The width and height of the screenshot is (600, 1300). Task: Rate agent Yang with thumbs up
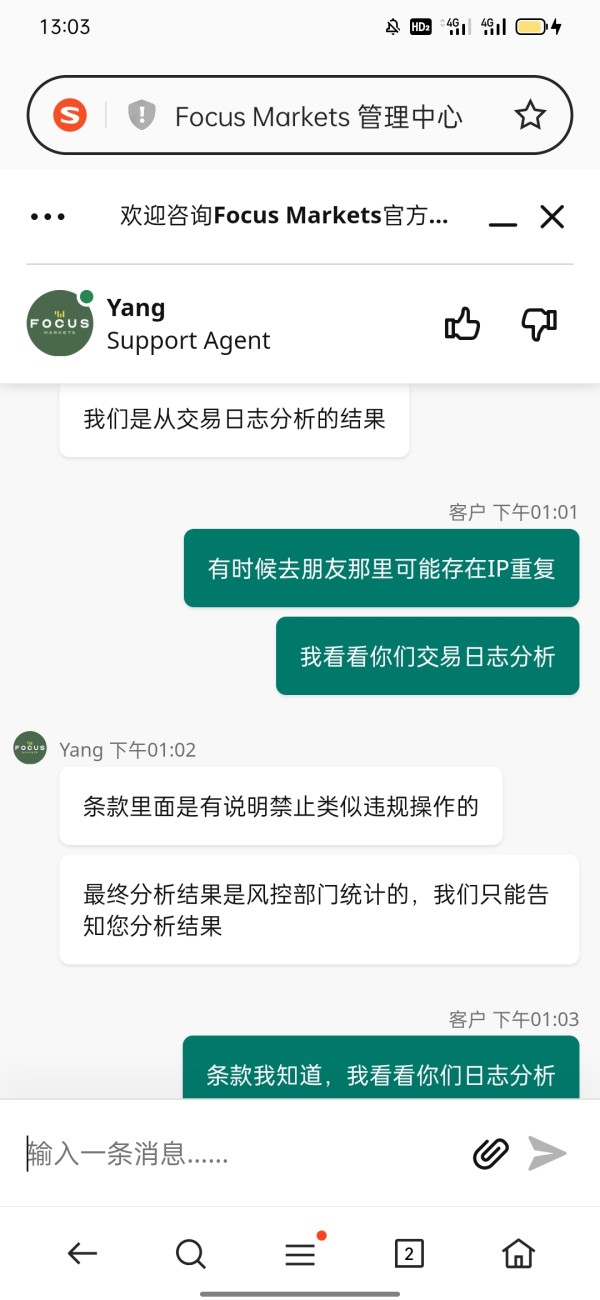click(462, 324)
